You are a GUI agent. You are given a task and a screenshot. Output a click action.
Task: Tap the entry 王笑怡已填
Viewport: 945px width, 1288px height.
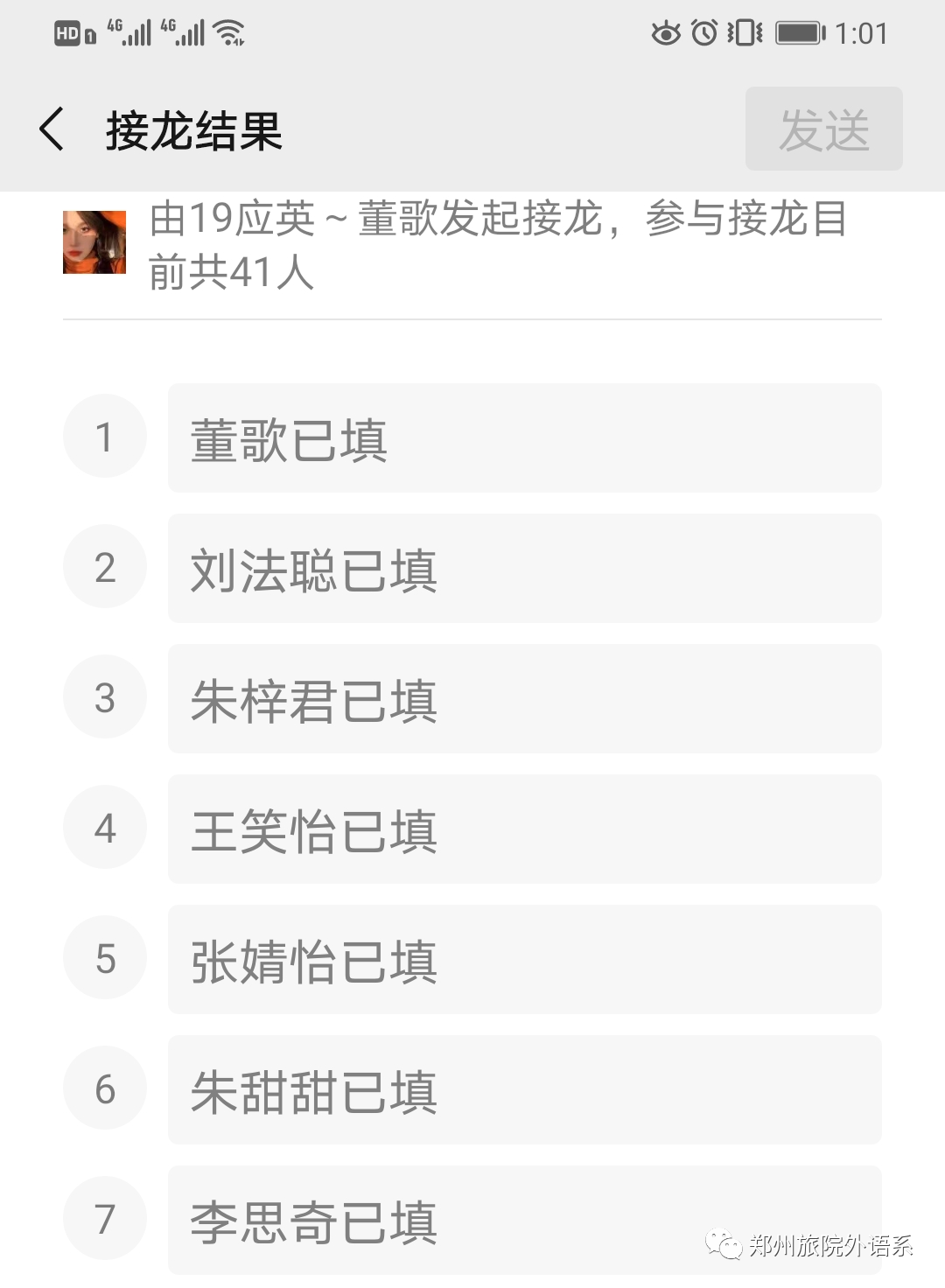(x=523, y=829)
